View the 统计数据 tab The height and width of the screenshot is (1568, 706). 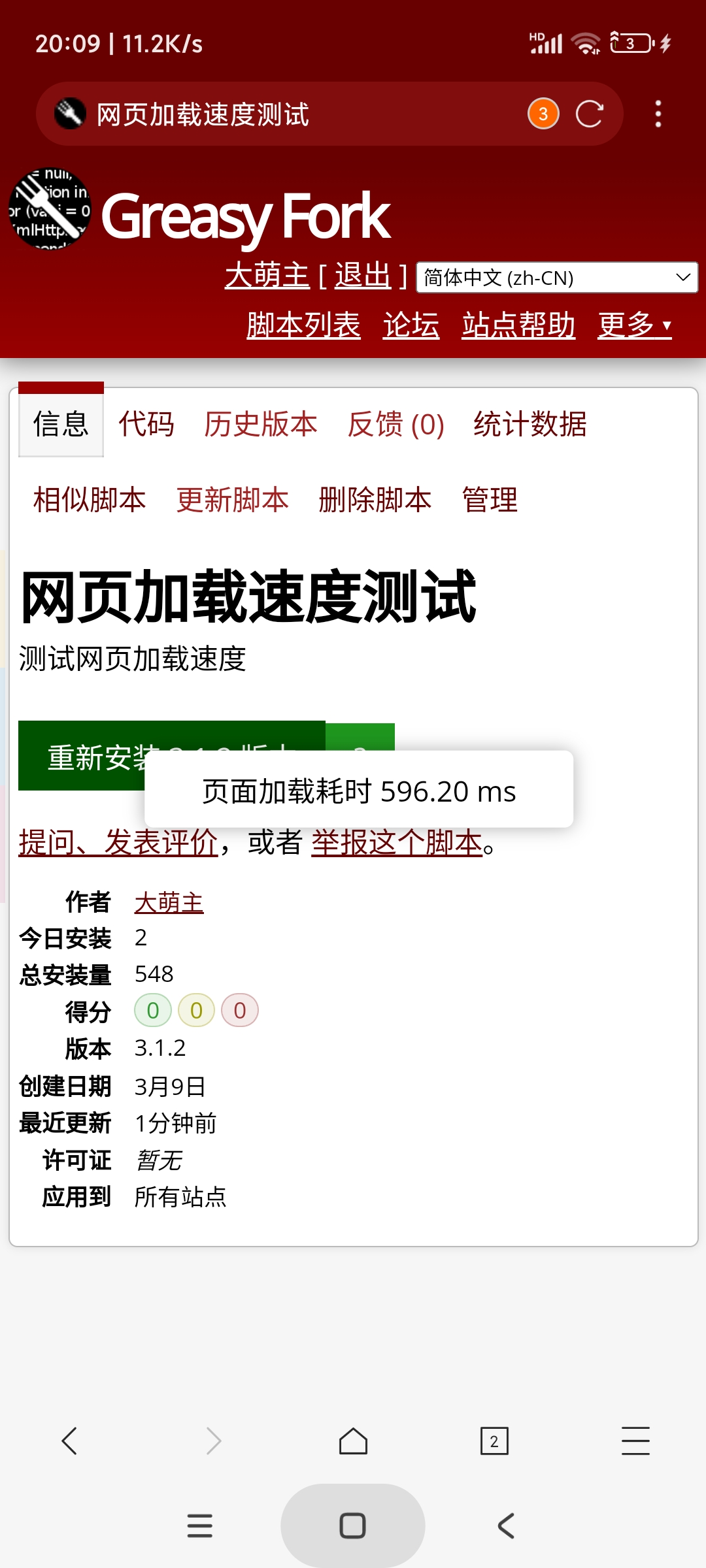pos(530,424)
